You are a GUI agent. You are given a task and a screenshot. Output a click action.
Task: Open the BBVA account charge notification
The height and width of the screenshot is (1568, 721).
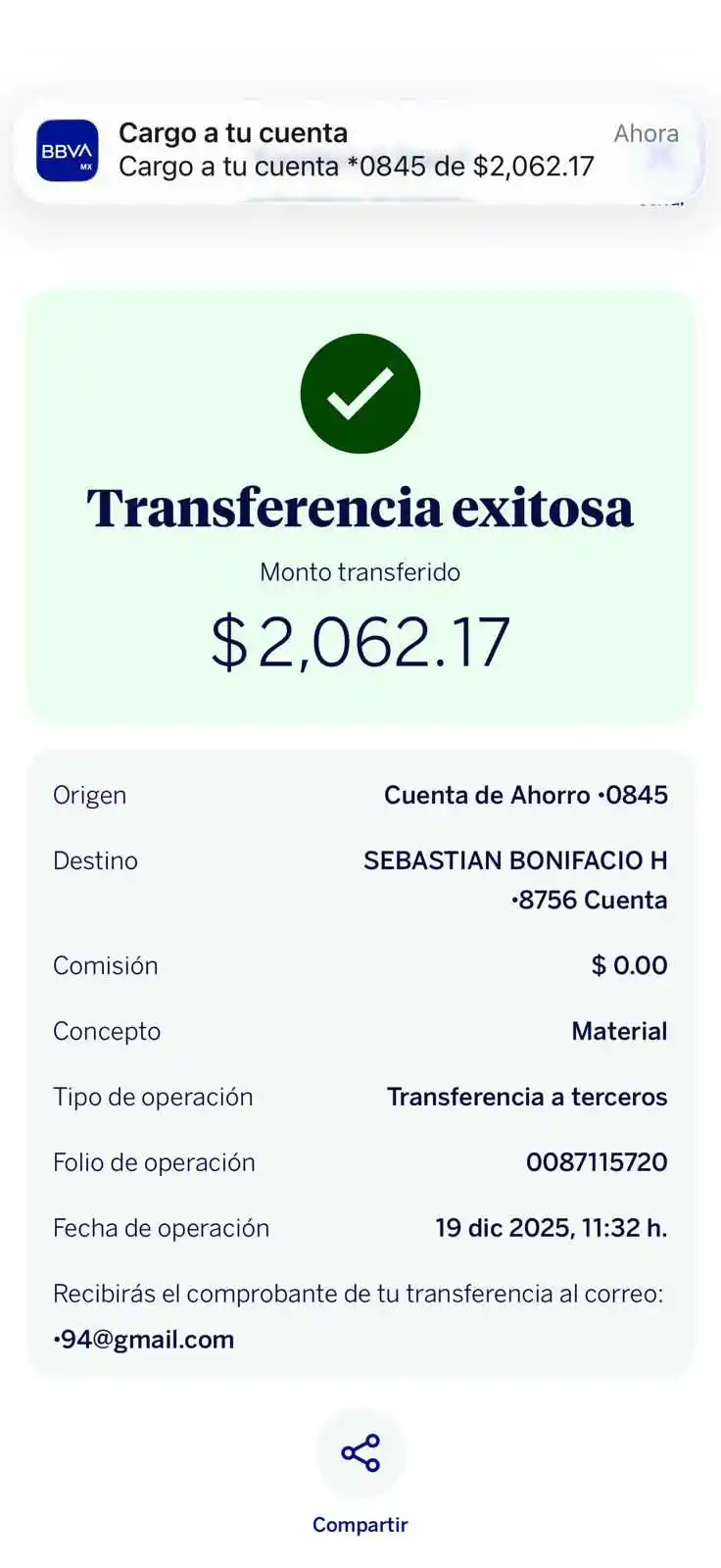click(359, 150)
